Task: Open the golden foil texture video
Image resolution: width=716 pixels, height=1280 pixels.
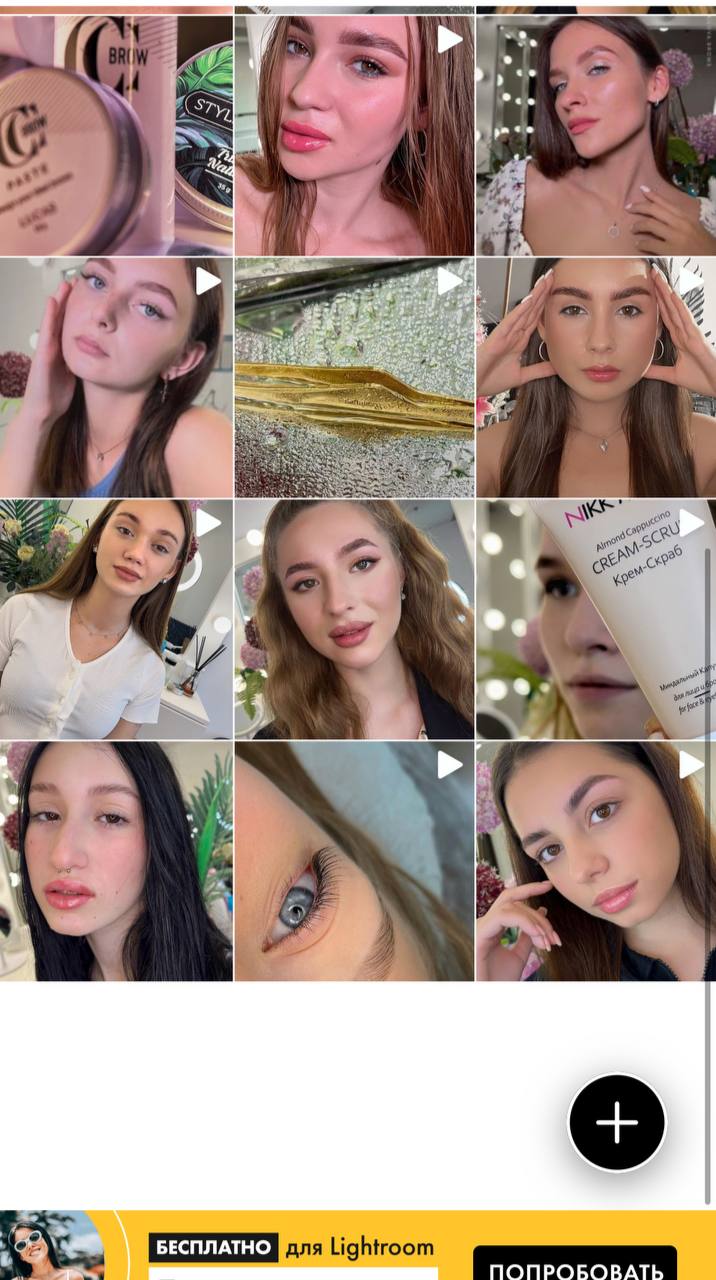Action: (354, 378)
